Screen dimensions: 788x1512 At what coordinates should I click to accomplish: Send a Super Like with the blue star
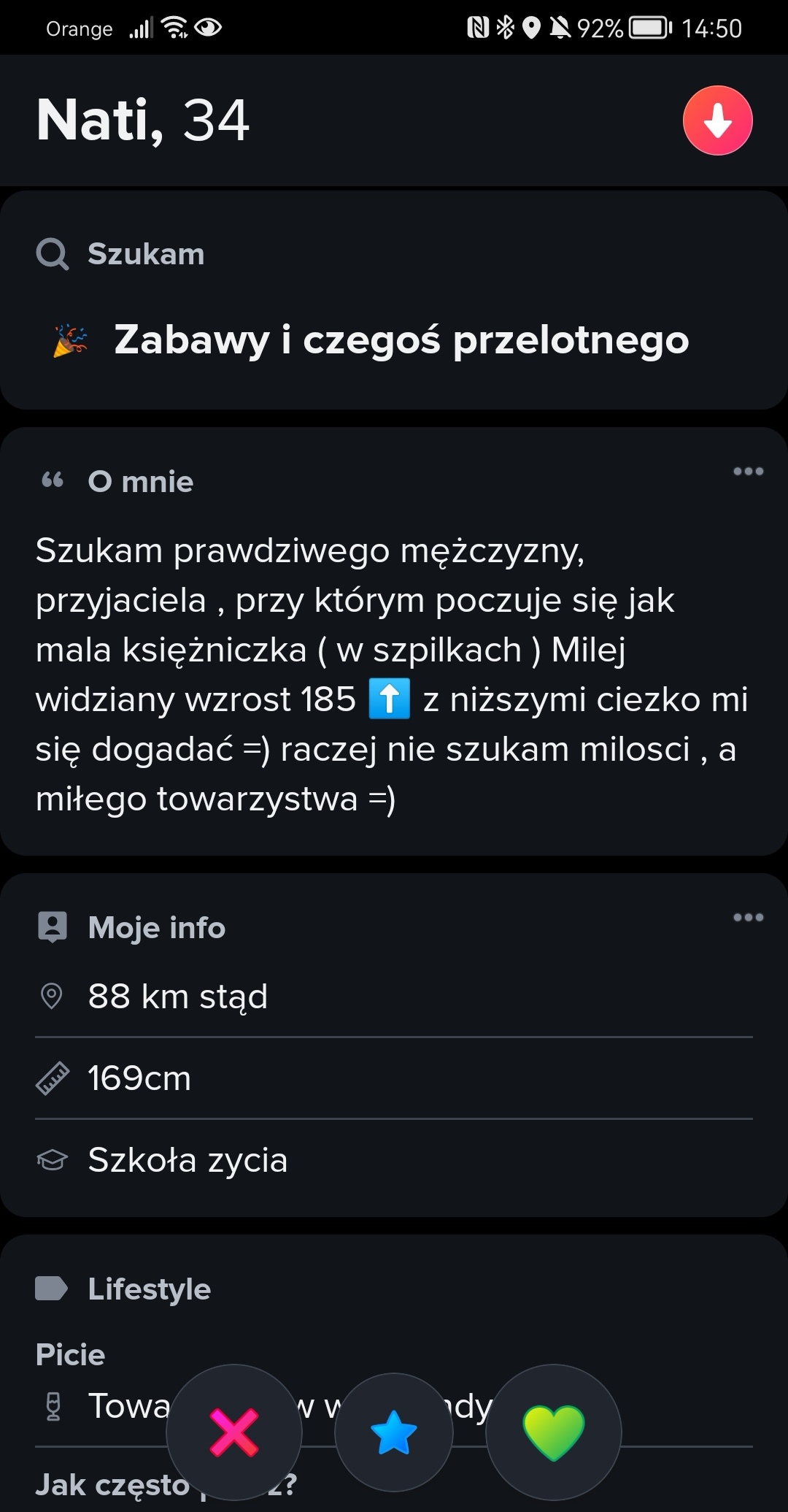click(x=394, y=1432)
